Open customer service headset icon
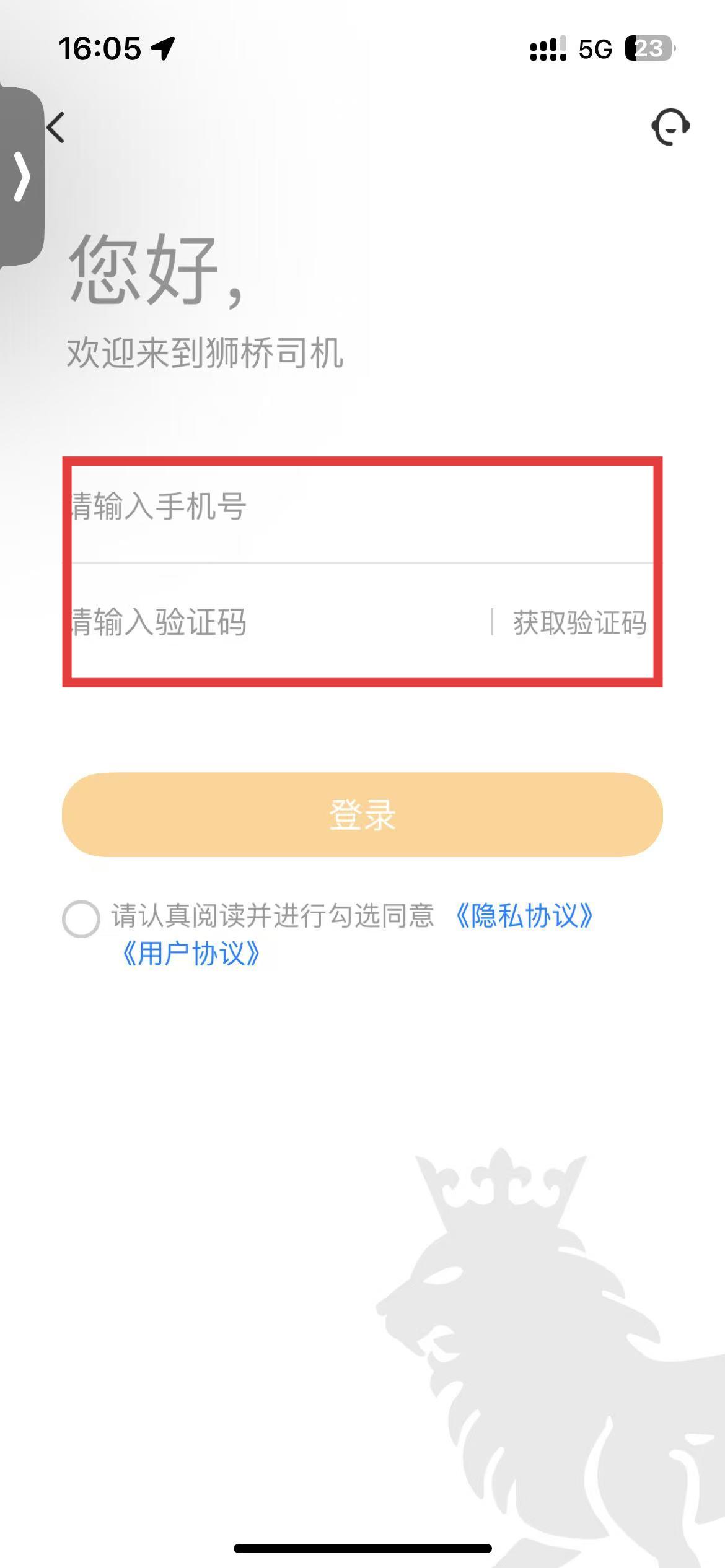The image size is (725, 1568). coord(670,127)
